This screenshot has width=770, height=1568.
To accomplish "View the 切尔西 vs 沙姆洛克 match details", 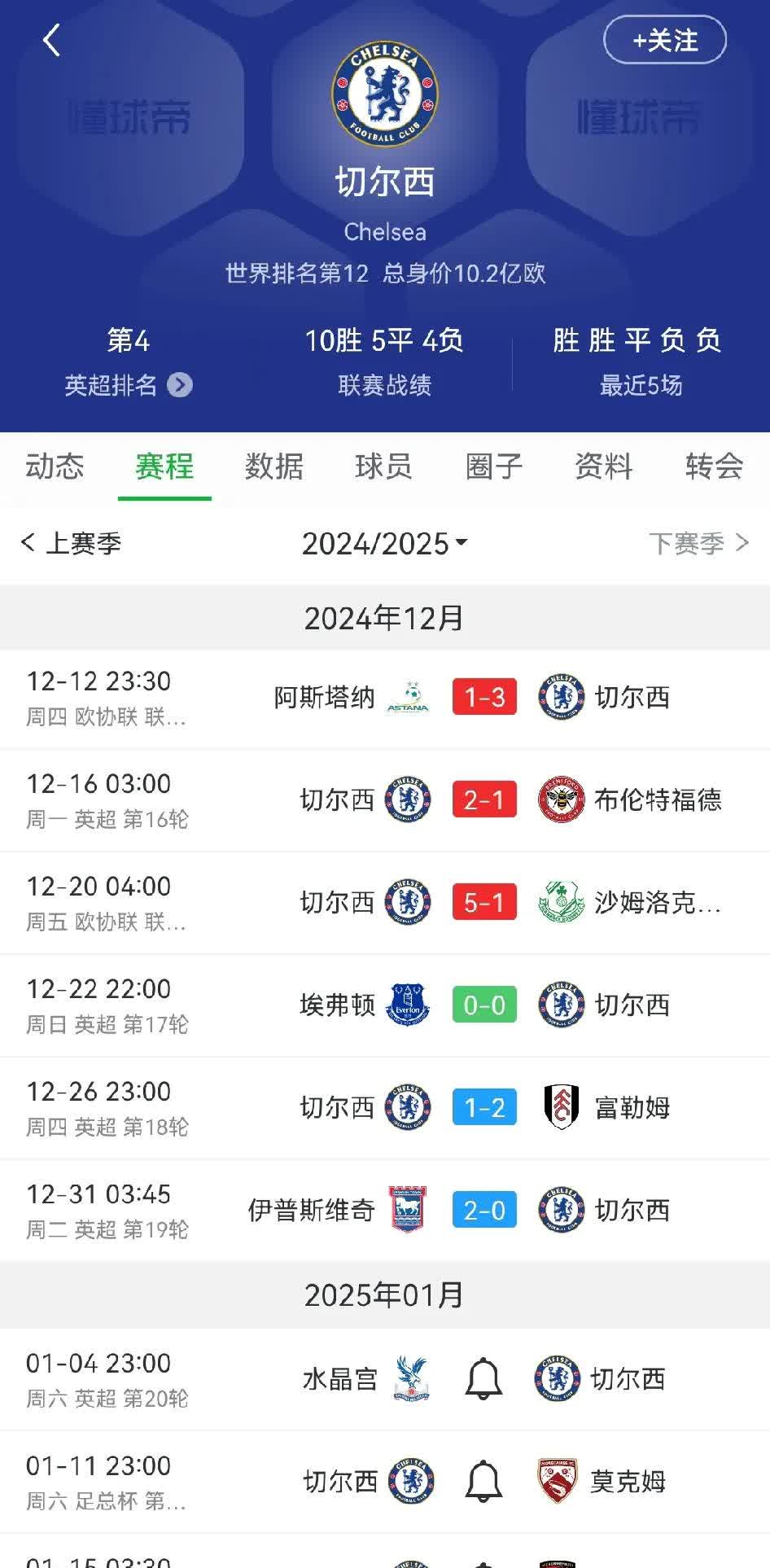I will 484,903.
